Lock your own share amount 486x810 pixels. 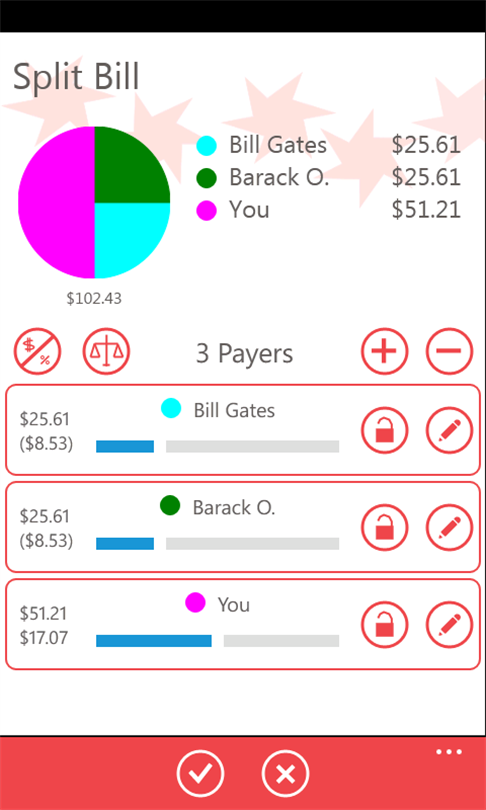pos(385,625)
